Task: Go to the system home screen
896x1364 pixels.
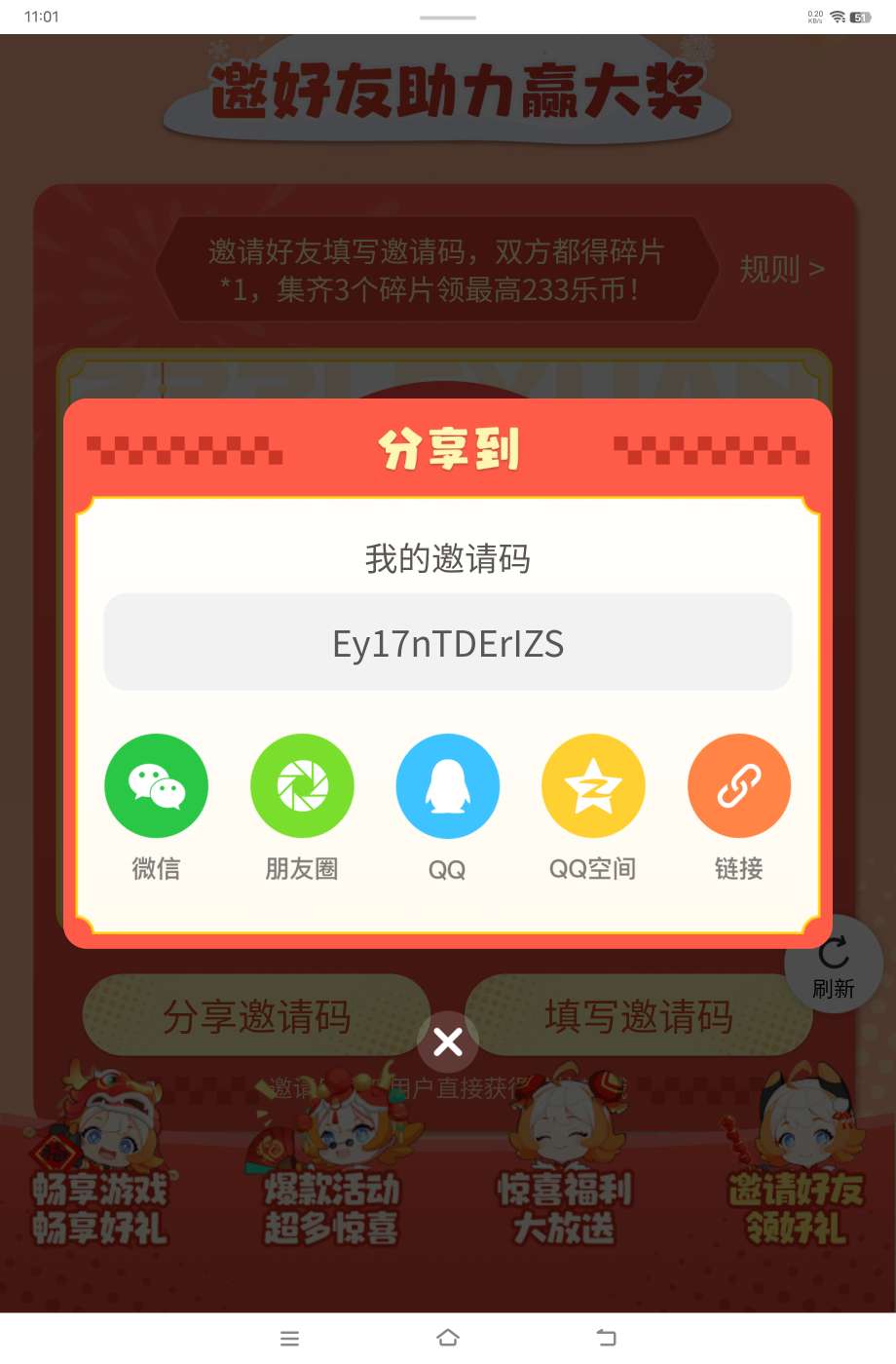Action: [x=448, y=1338]
